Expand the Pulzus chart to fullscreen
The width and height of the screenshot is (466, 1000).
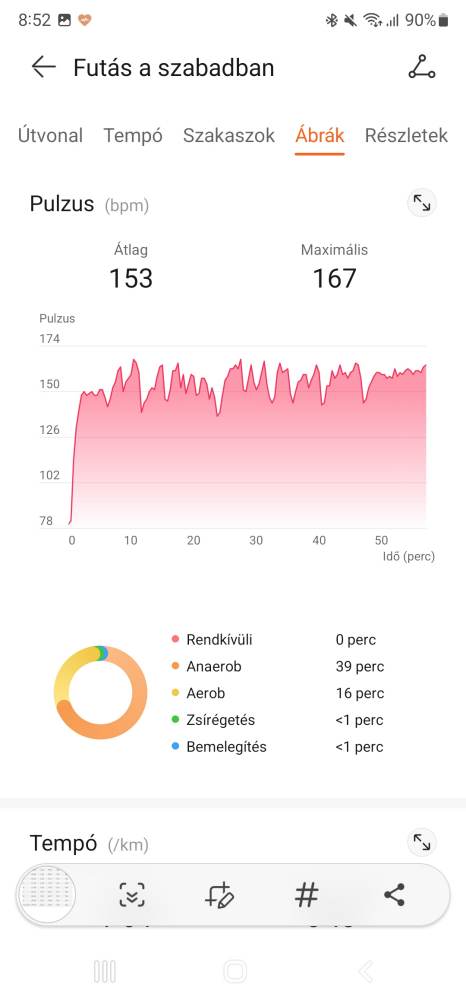pyautogui.click(x=421, y=203)
